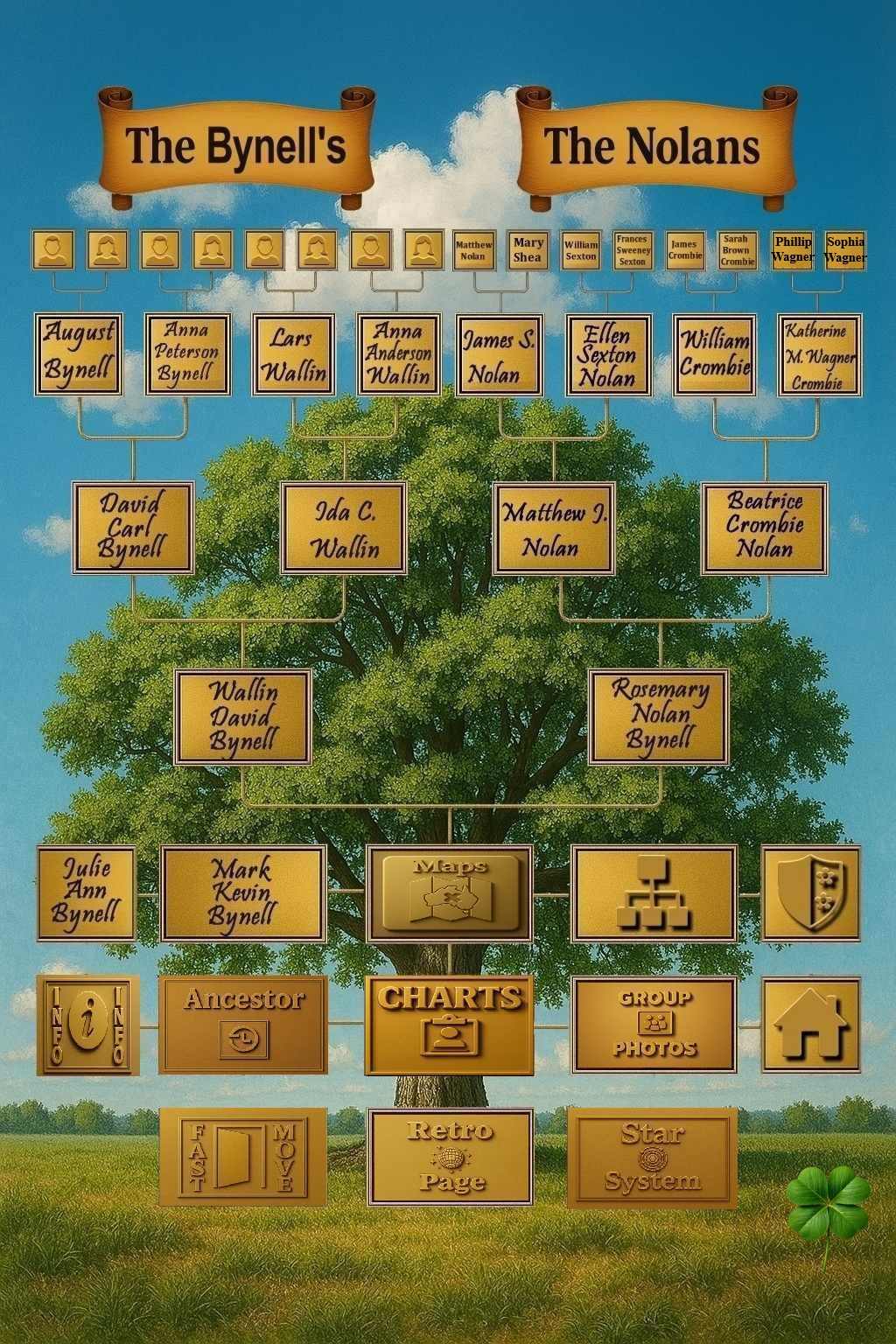Open the Maps button
This screenshot has width=896, height=1344.
pos(450,892)
